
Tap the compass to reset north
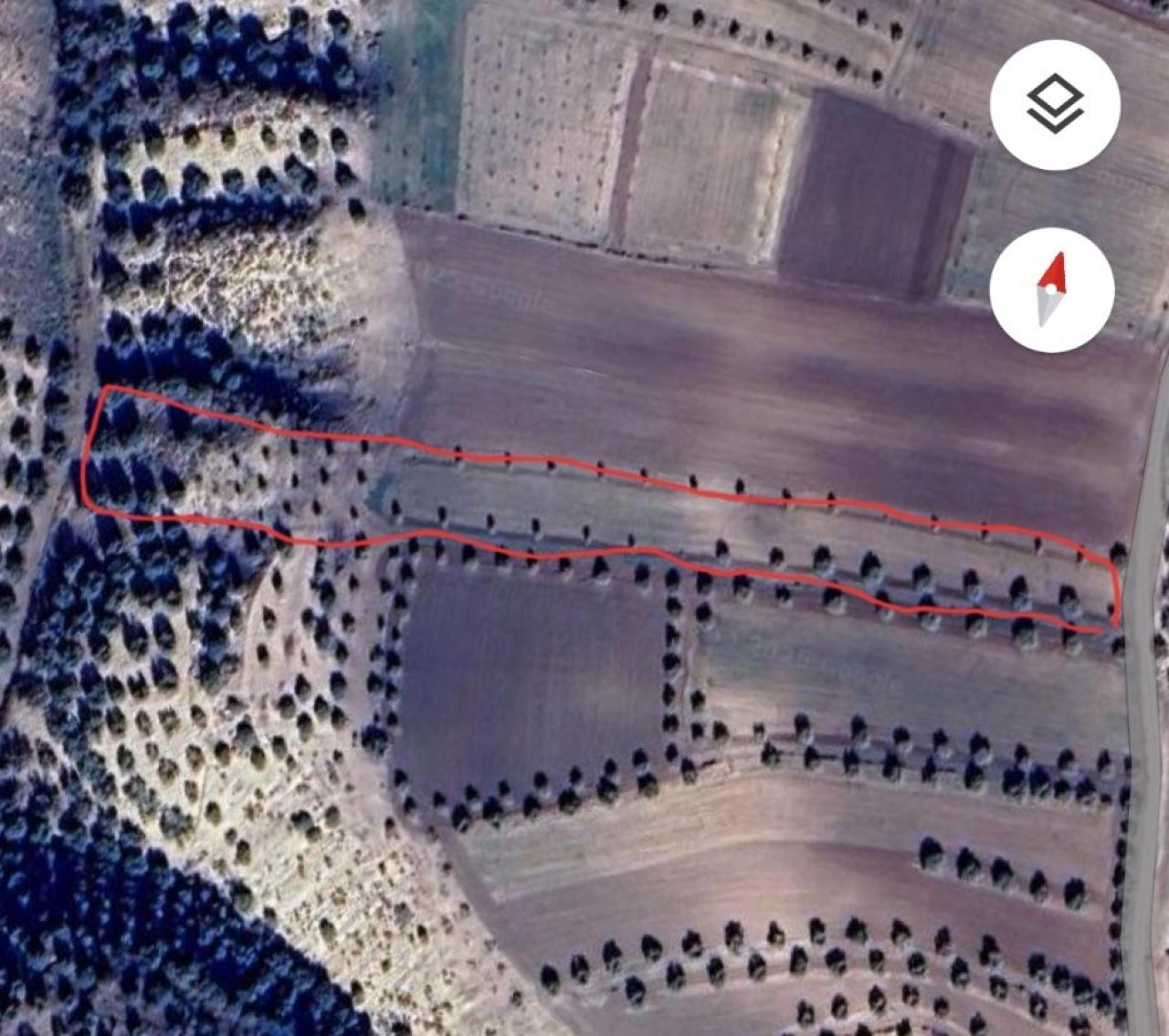click(1051, 291)
